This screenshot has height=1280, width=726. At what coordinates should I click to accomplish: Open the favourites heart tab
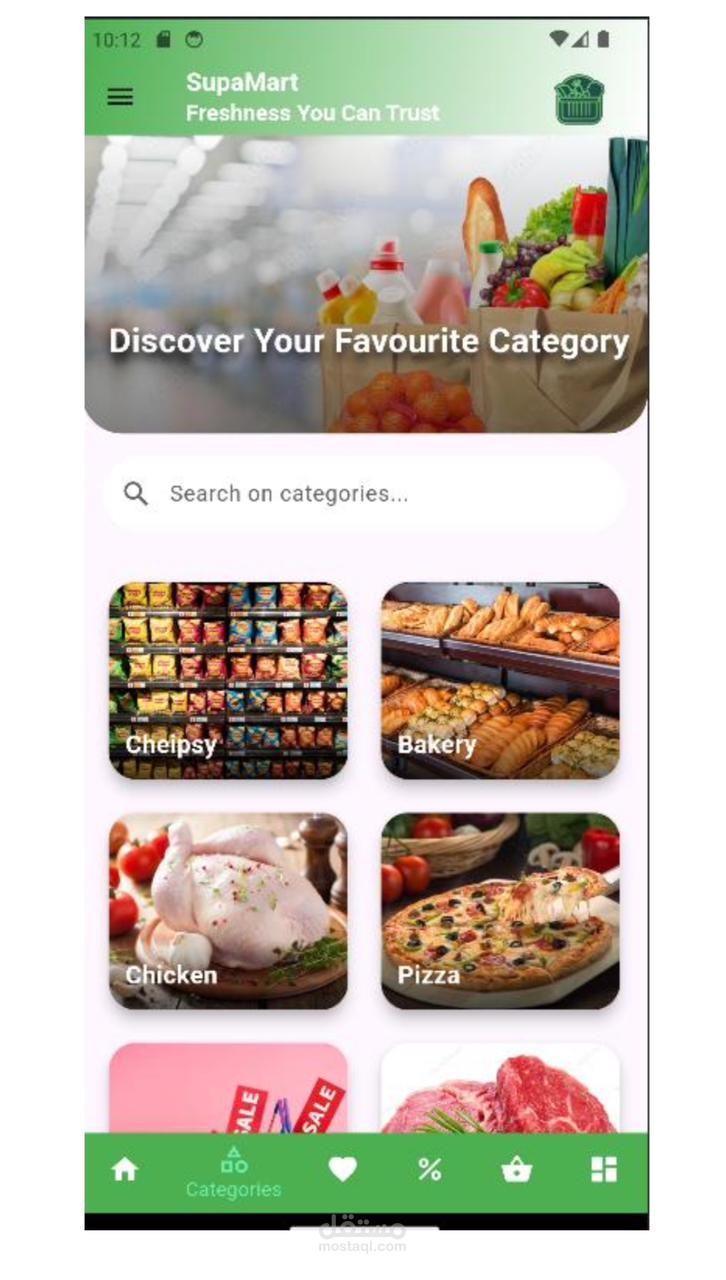coord(342,1170)
